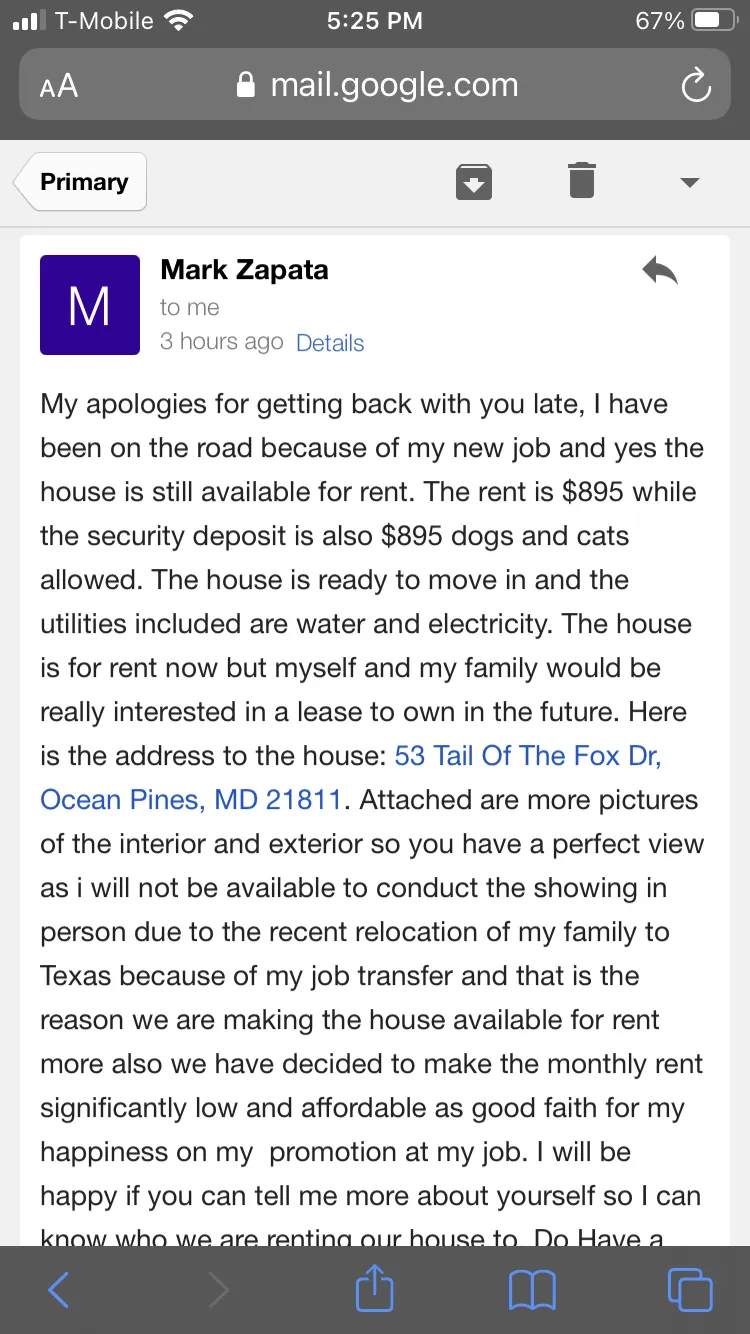Show open Safari tabs
Image resolution: width=750 pixels, height=1334 pixels.
click(690, 1290)
